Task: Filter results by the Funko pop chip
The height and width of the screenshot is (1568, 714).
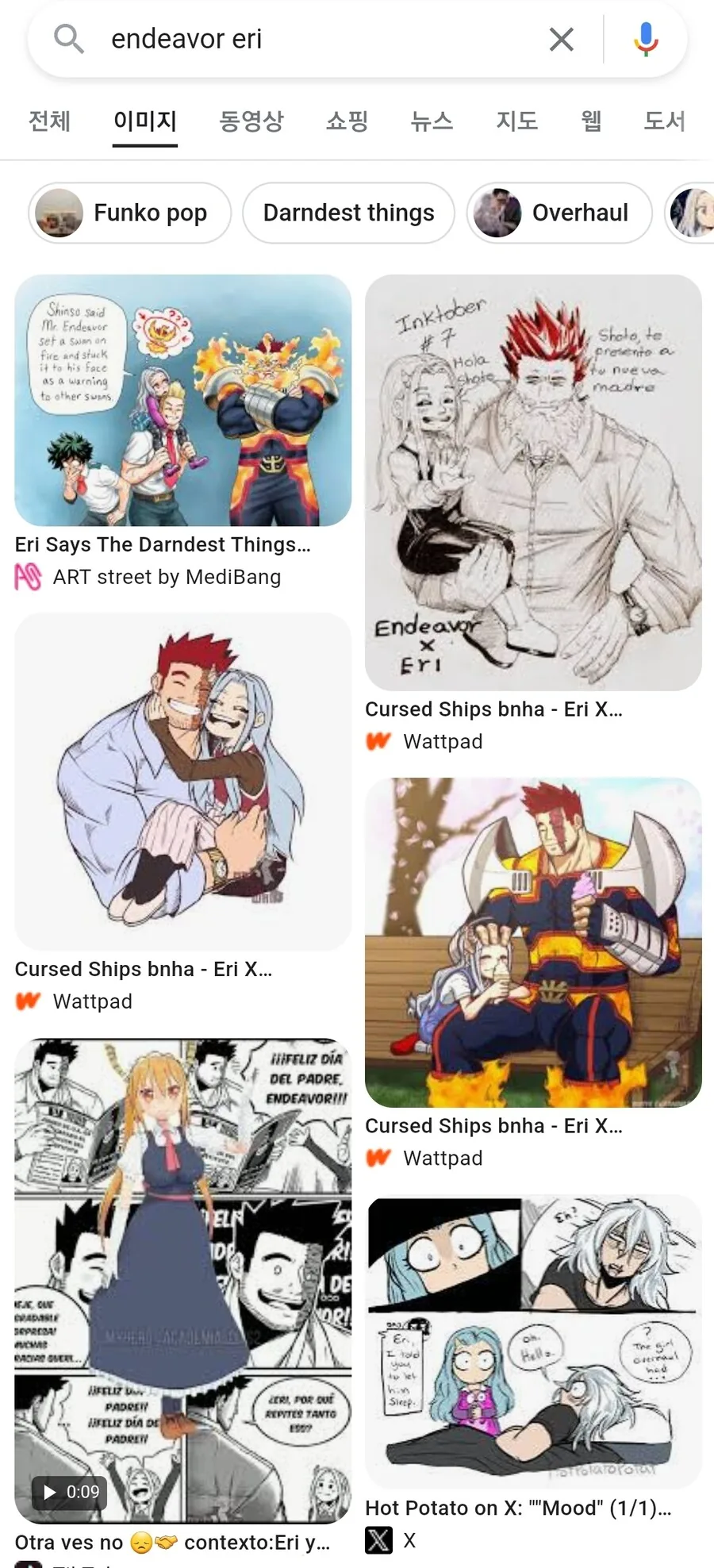Action: 130,213
